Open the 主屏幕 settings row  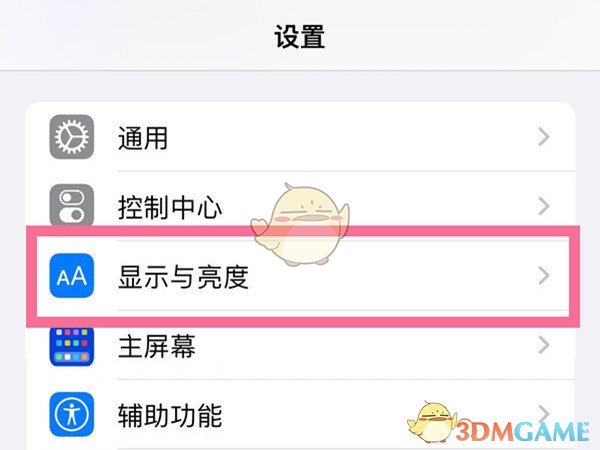coord(300,347)
